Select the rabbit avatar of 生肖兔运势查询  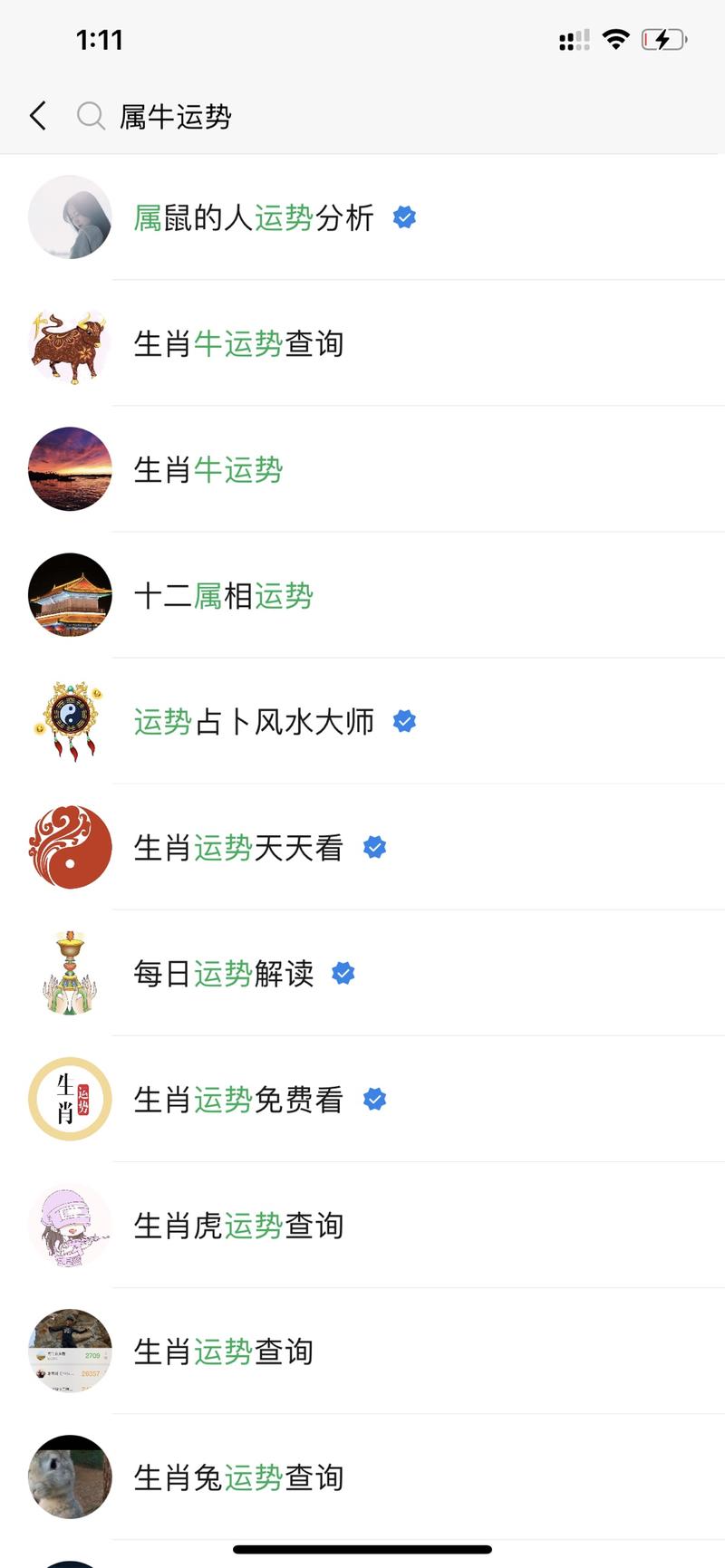tap(69, 1477)
